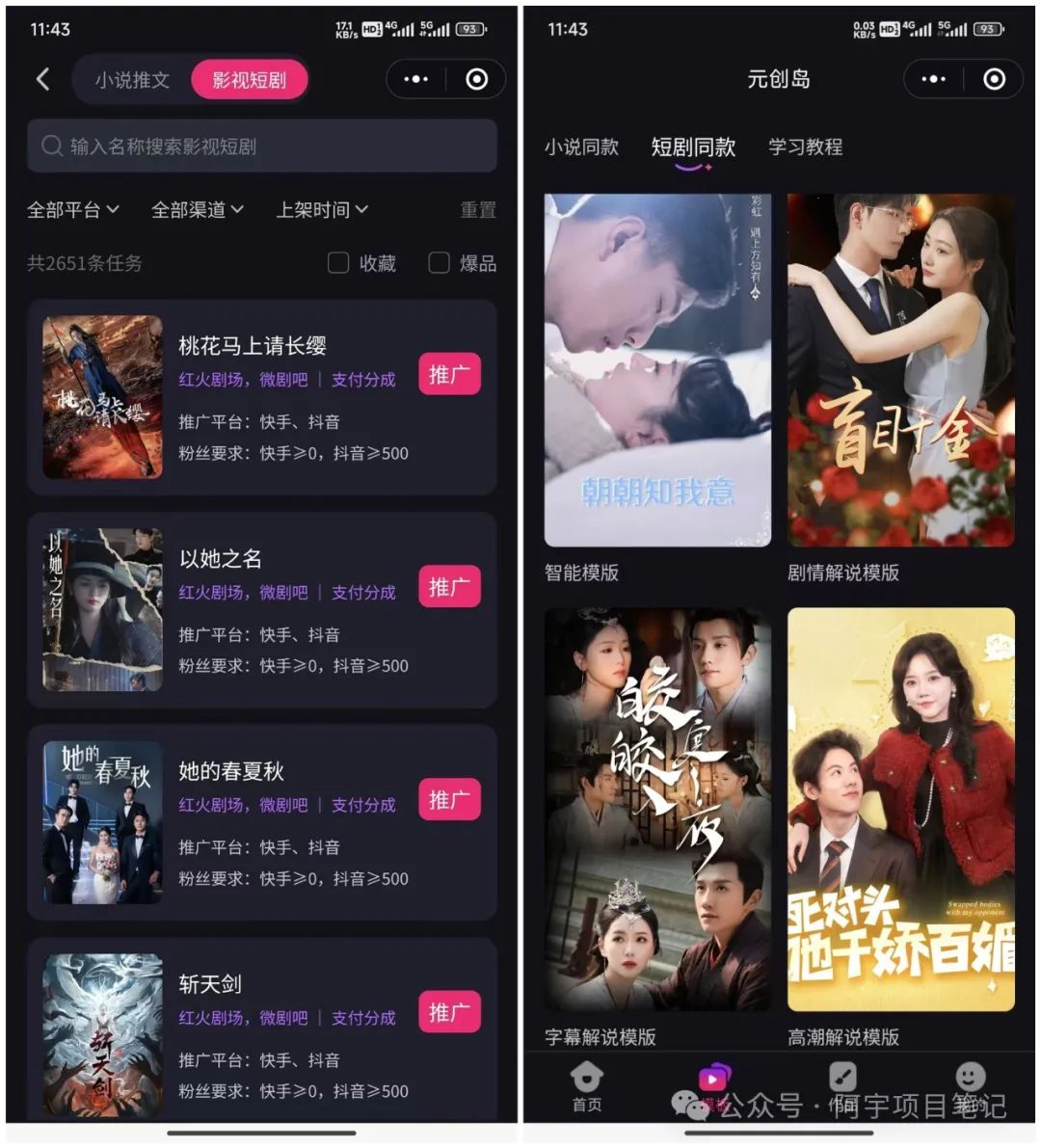
Task: Tap the 输入名称搜索影视短剧 search box
Action: 262,147
